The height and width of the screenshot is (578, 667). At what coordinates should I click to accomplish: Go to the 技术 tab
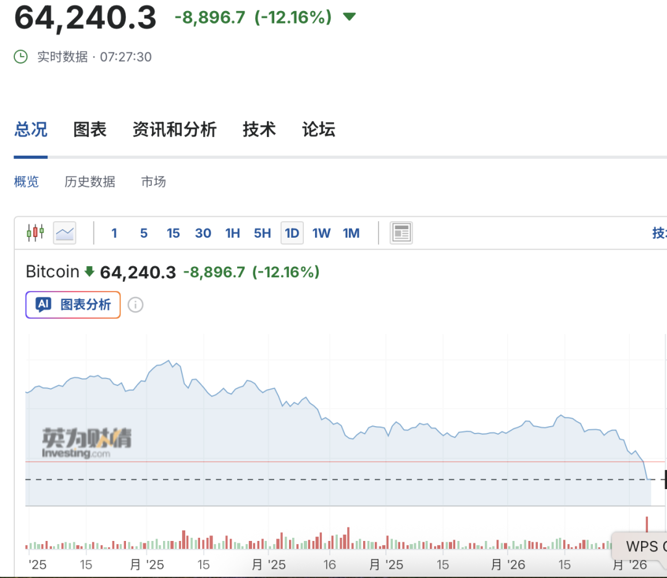259,129
